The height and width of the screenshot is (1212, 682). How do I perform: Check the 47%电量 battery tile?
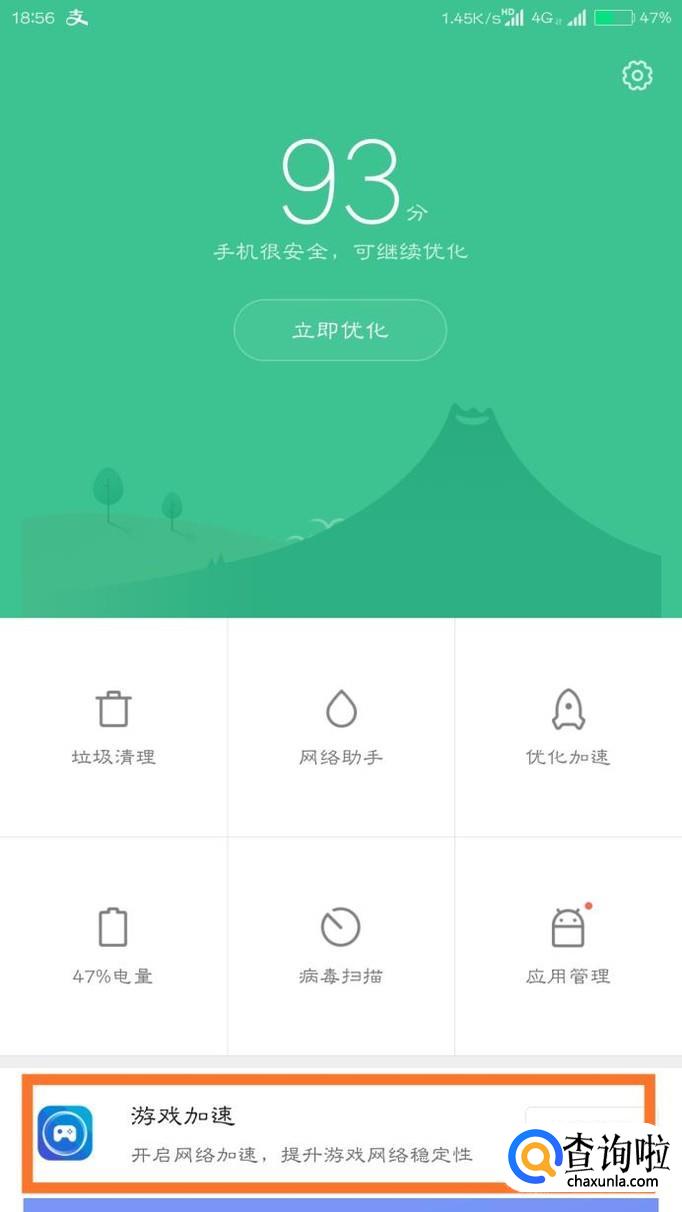point(114,945)
